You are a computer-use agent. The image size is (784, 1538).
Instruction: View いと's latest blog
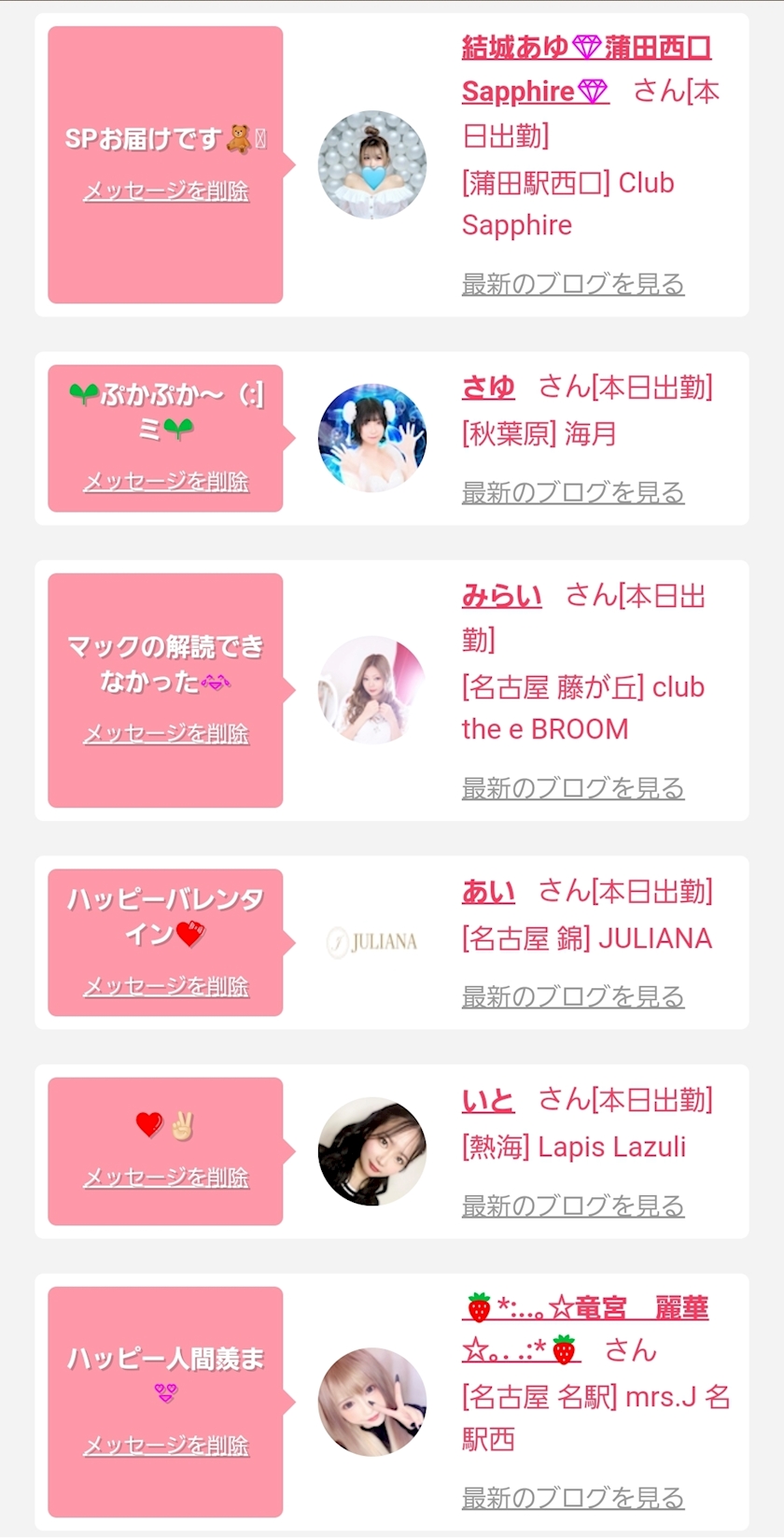[x=573, y=1206]
